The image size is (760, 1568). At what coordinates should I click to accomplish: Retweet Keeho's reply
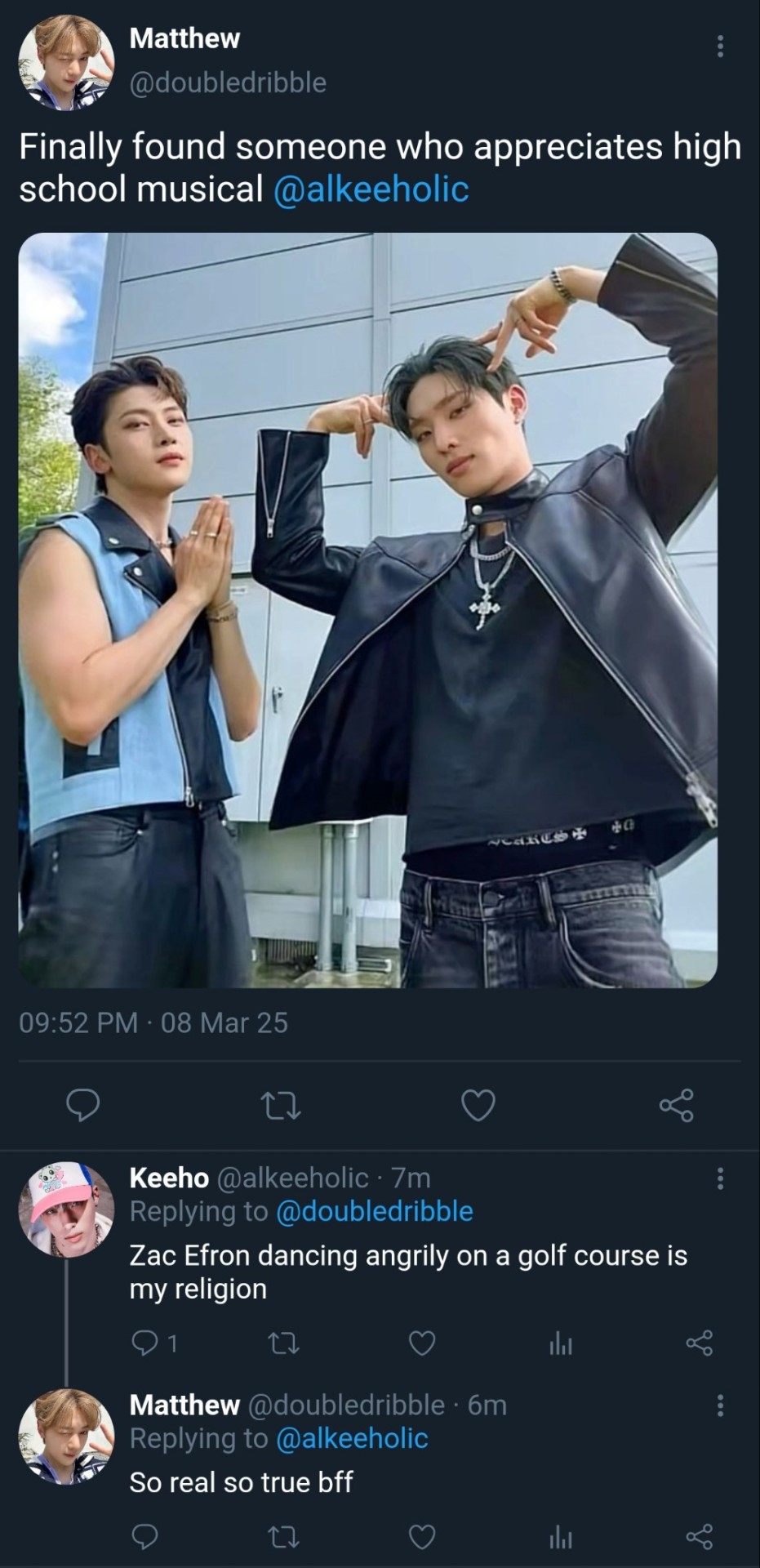[283, 1343]
